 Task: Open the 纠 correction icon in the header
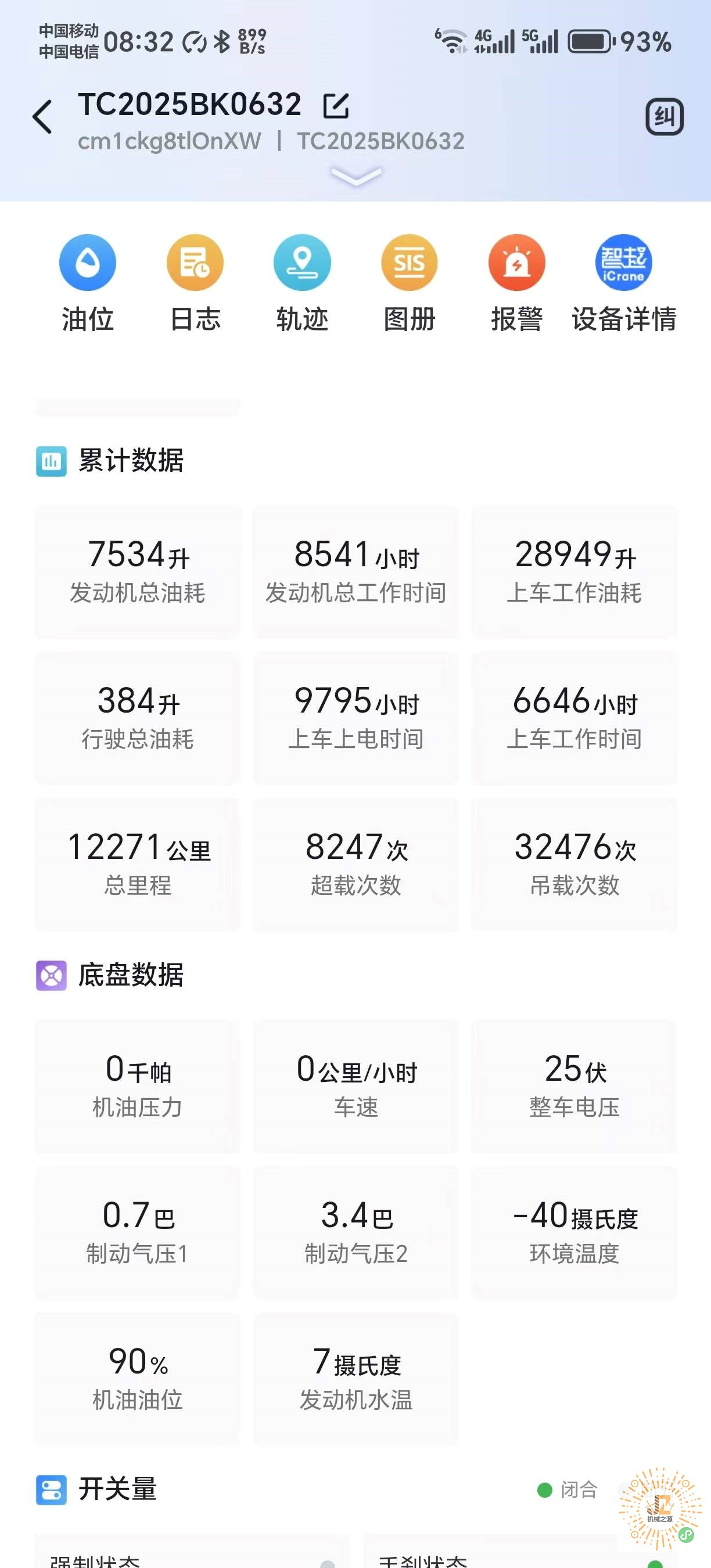[x=664, y=117]
